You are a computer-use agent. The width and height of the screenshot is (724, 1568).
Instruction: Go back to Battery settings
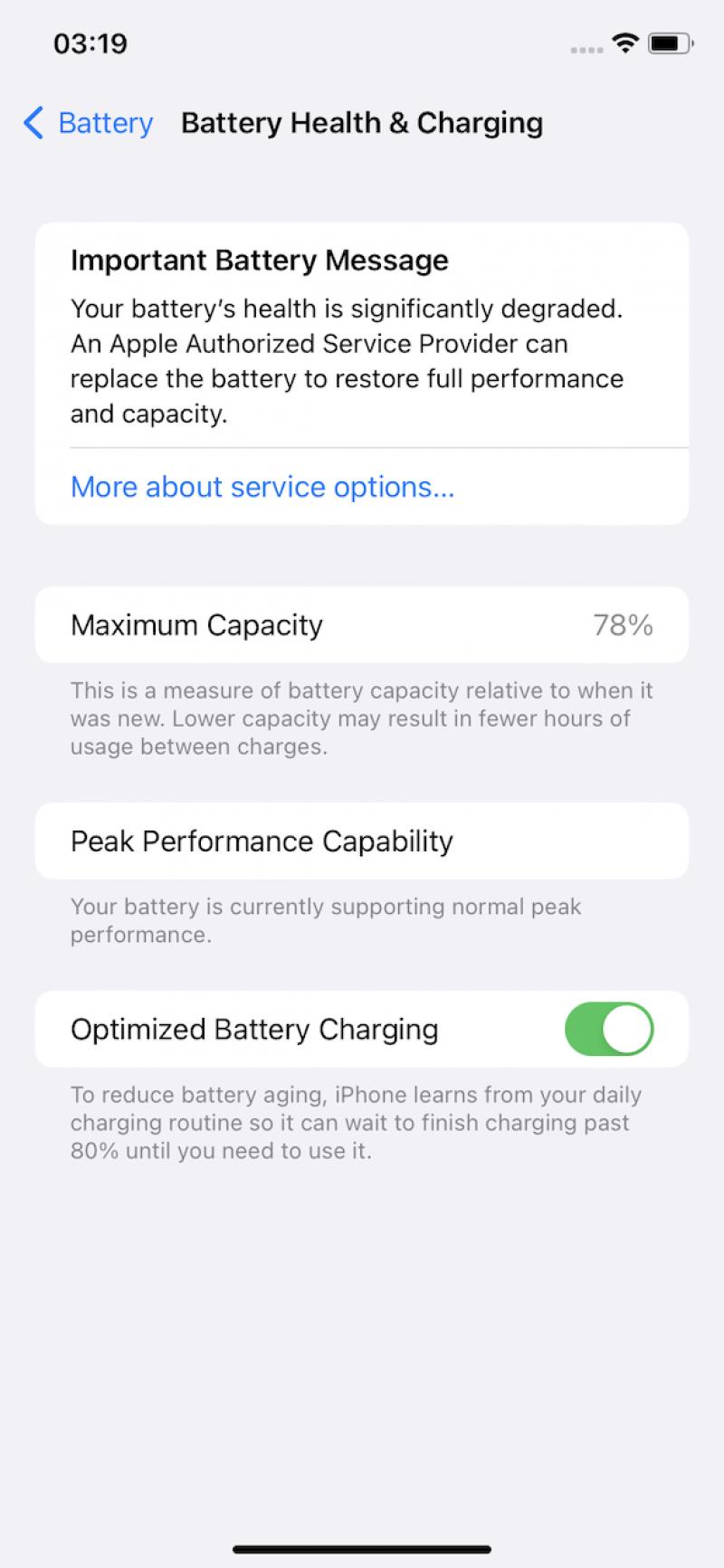[88, 123]
